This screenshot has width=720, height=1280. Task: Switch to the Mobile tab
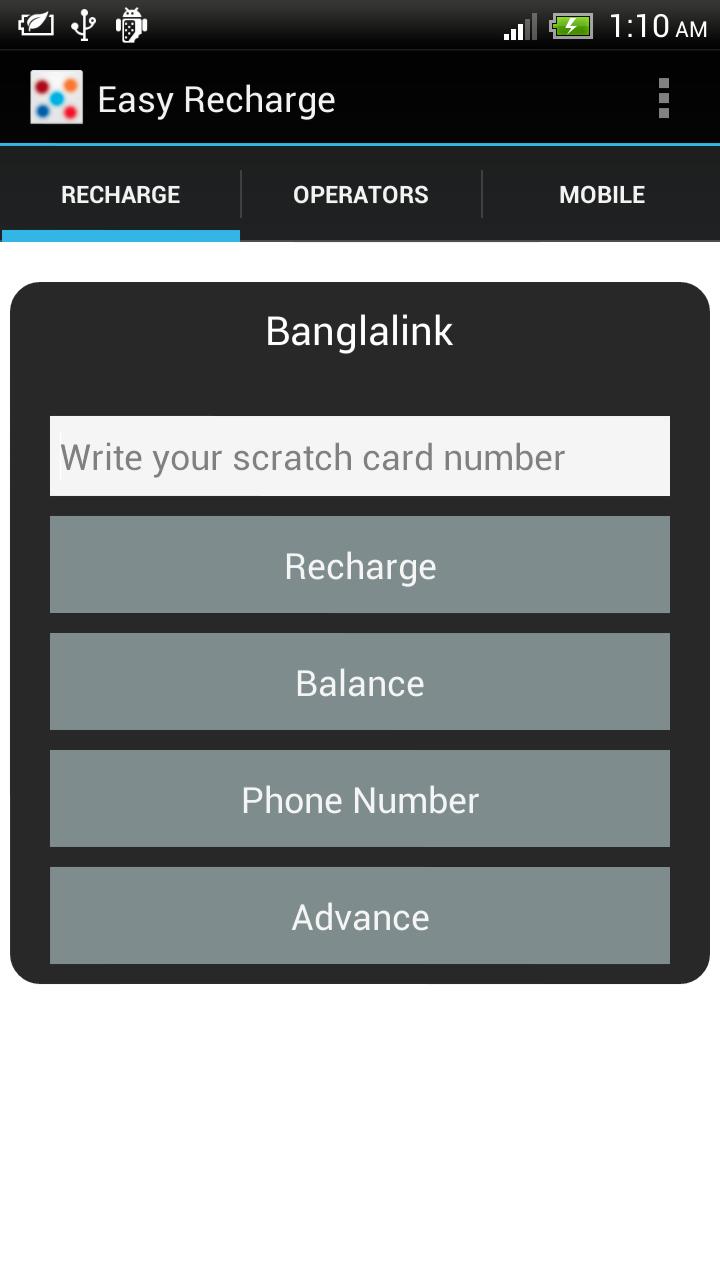601,195
